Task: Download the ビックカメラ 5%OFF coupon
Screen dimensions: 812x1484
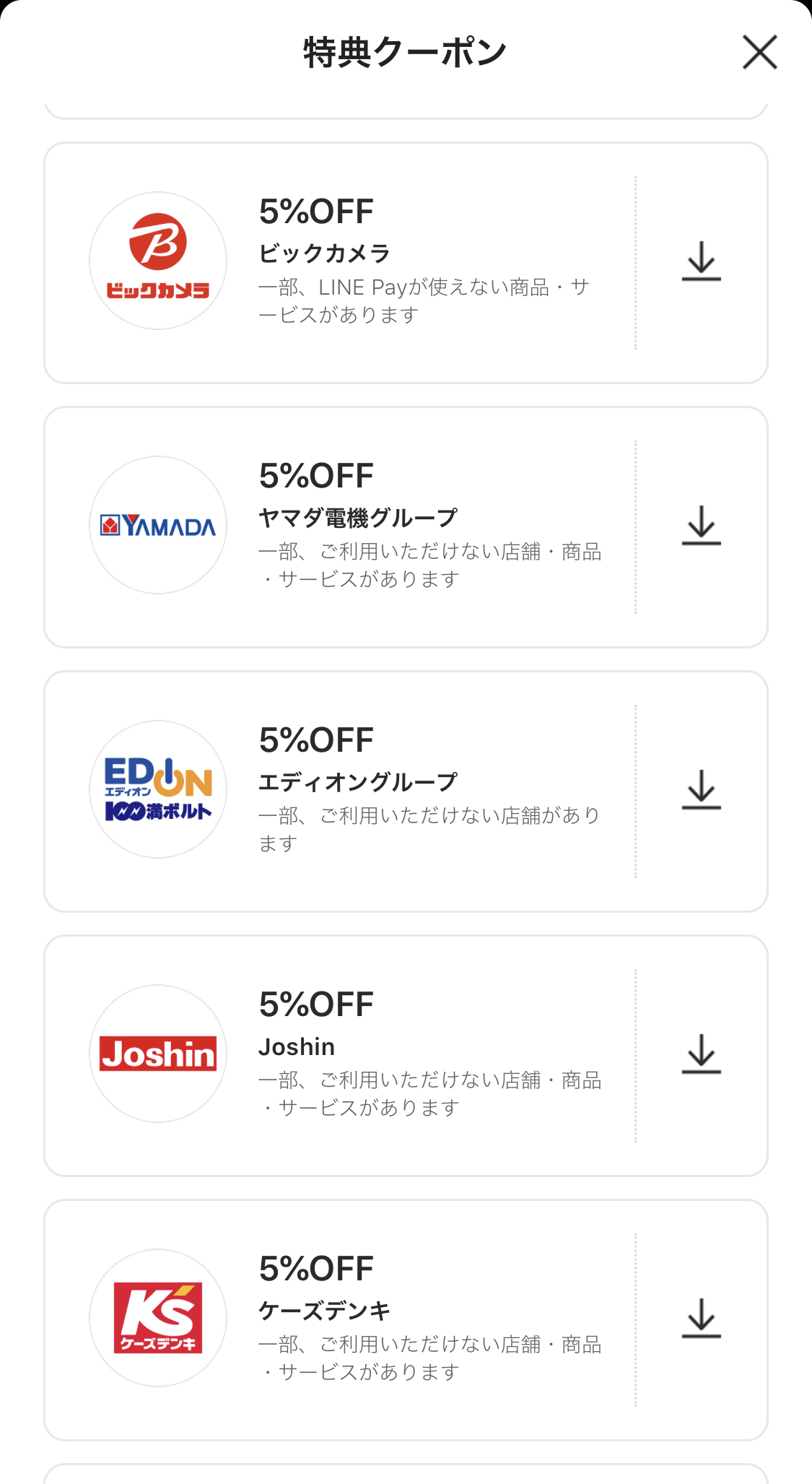Action: (702, 261)
